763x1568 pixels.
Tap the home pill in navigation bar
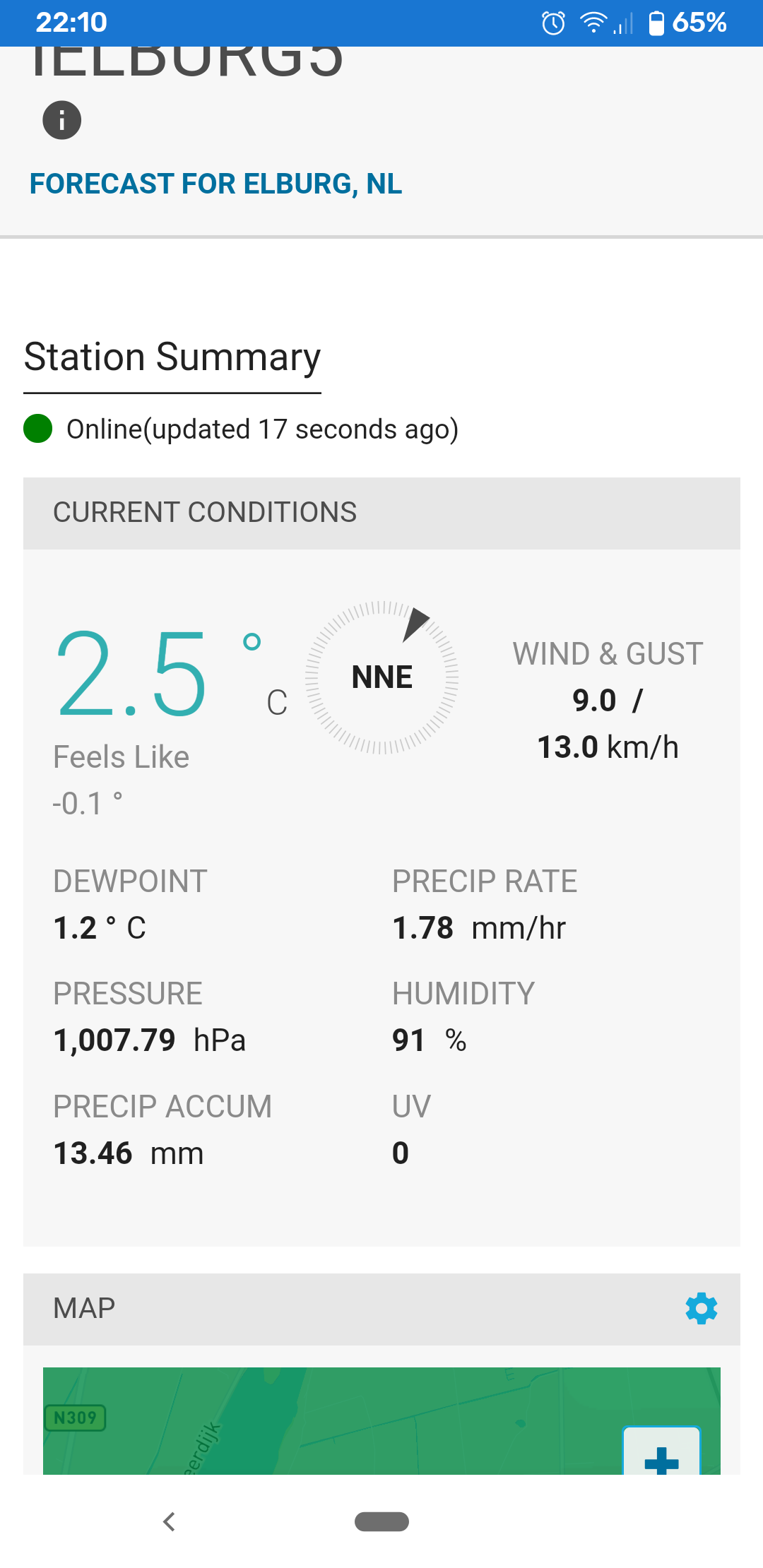pyautogui.click(x=381, y=1521)
